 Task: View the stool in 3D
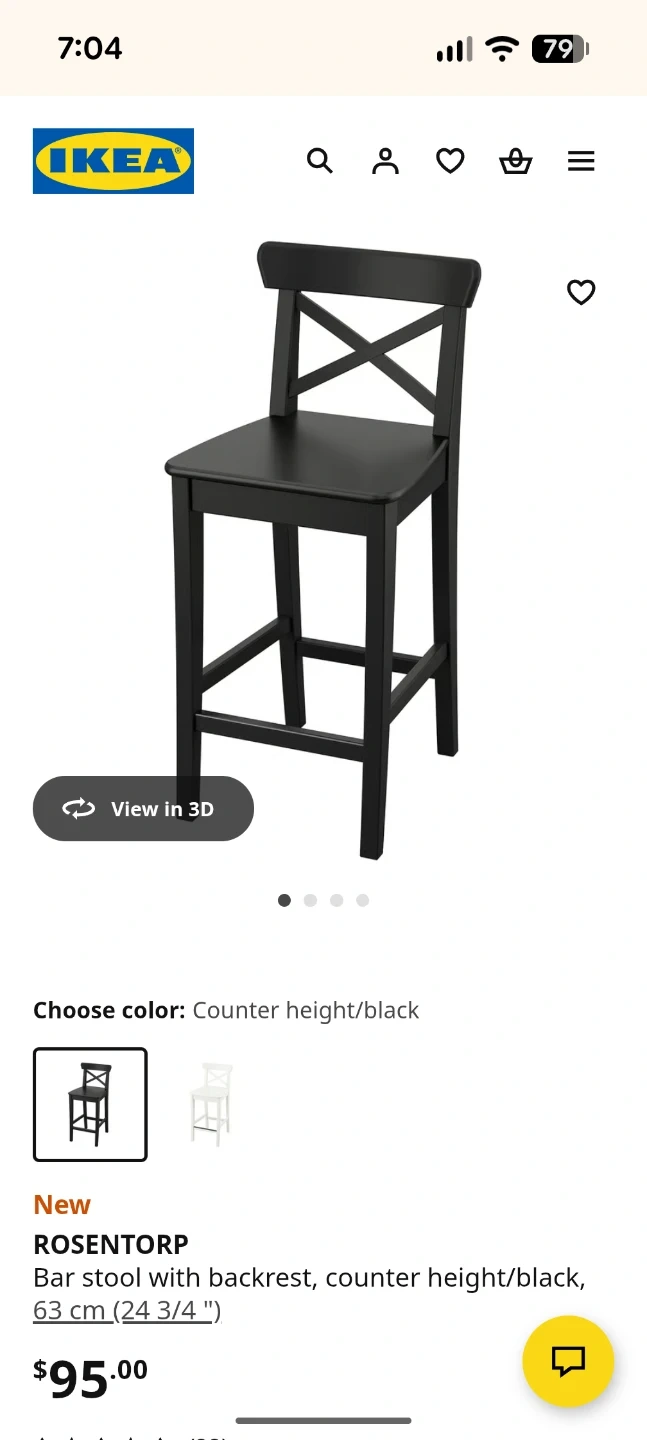[143, 809]
